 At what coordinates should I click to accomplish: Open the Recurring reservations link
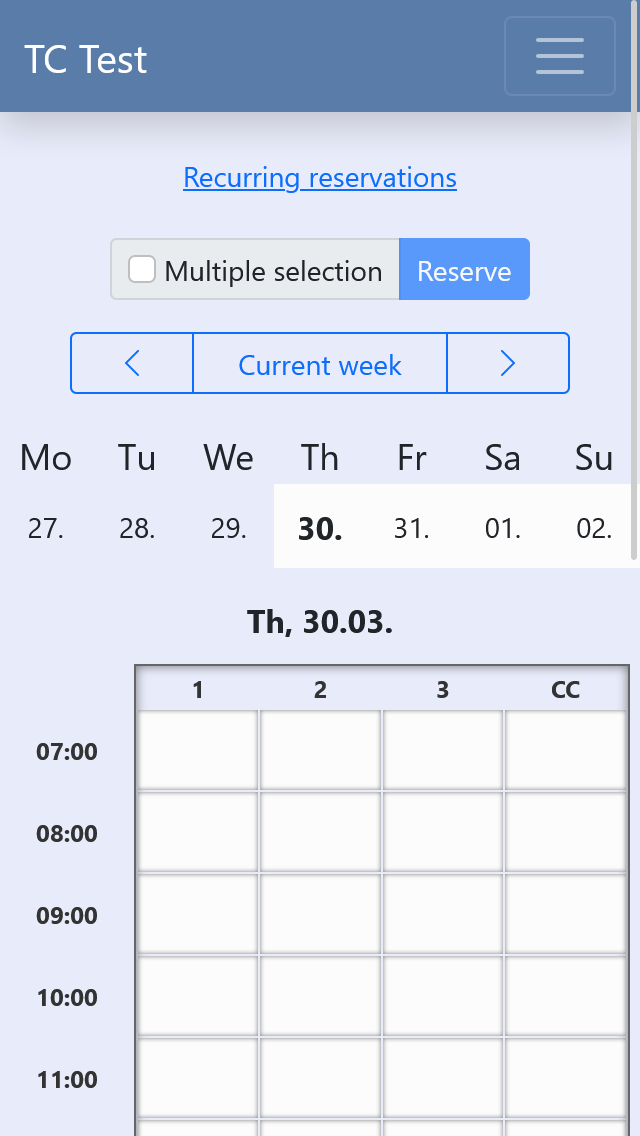320,178
